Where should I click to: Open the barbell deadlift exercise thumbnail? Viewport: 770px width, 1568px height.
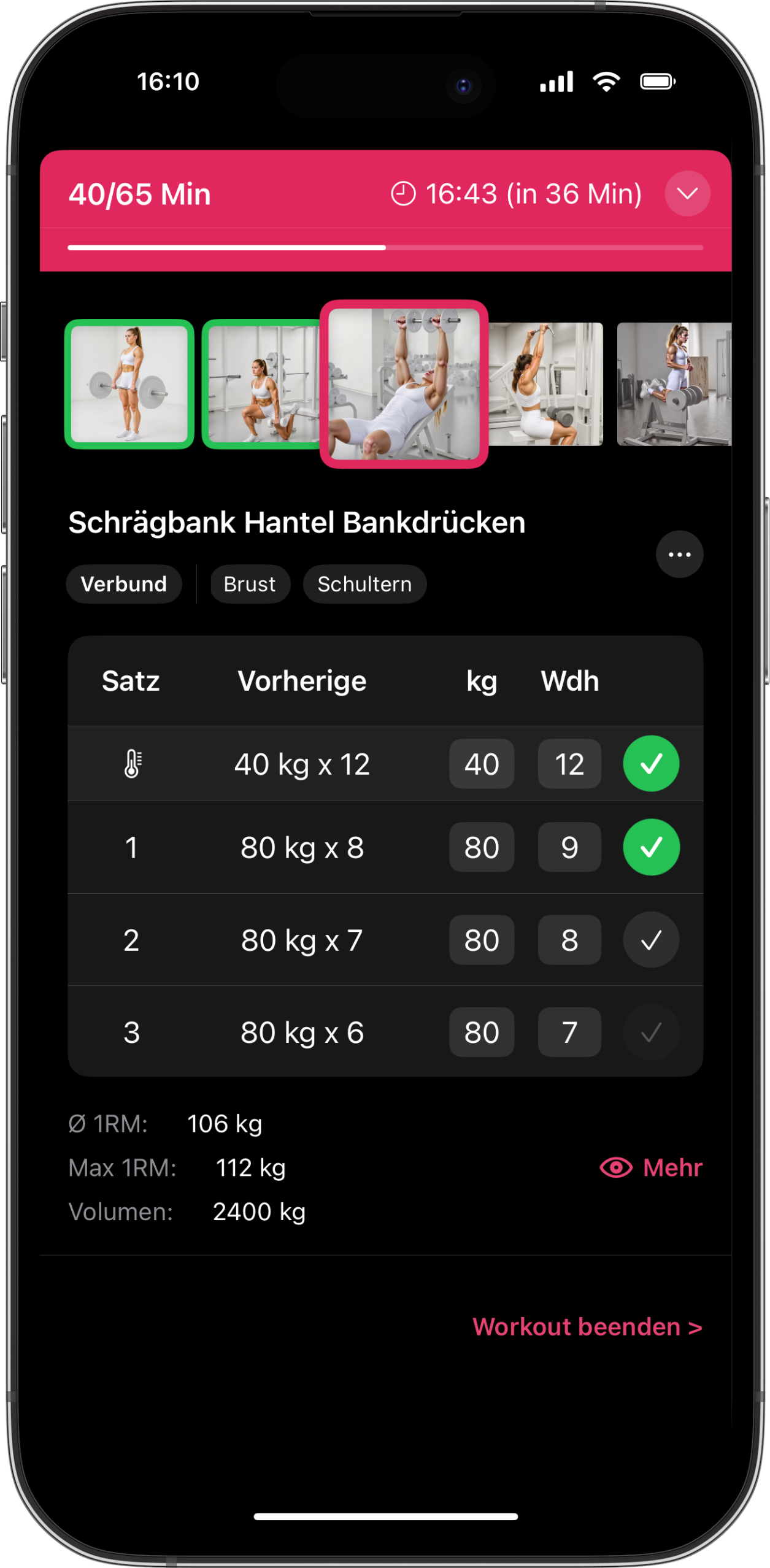[129, 384]
